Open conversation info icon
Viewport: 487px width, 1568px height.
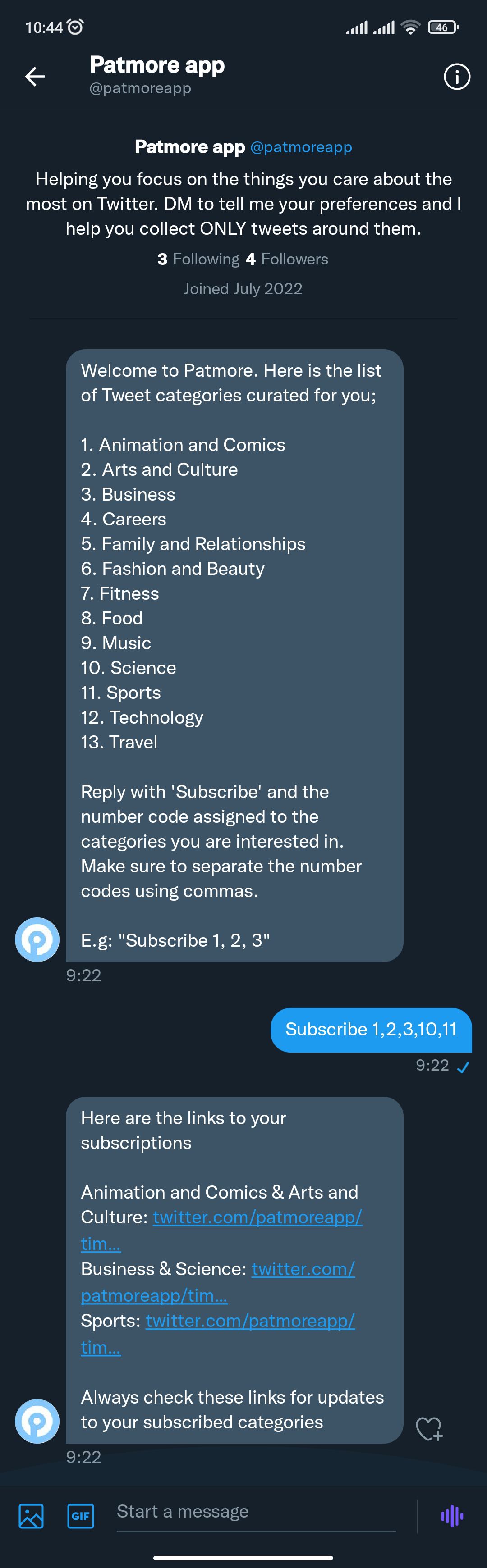point(456,77)
